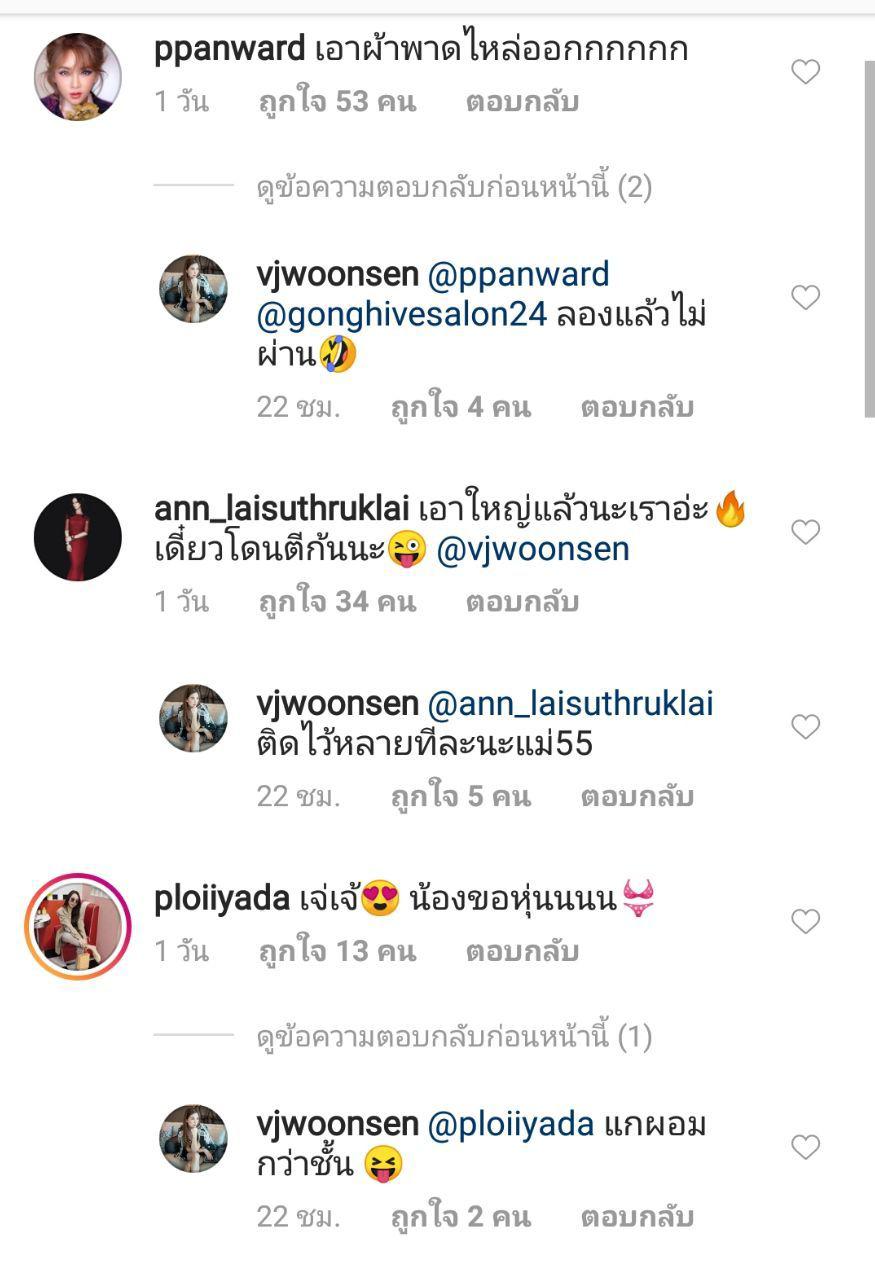
Task: Like ppanward's comment
Action: 805,72
